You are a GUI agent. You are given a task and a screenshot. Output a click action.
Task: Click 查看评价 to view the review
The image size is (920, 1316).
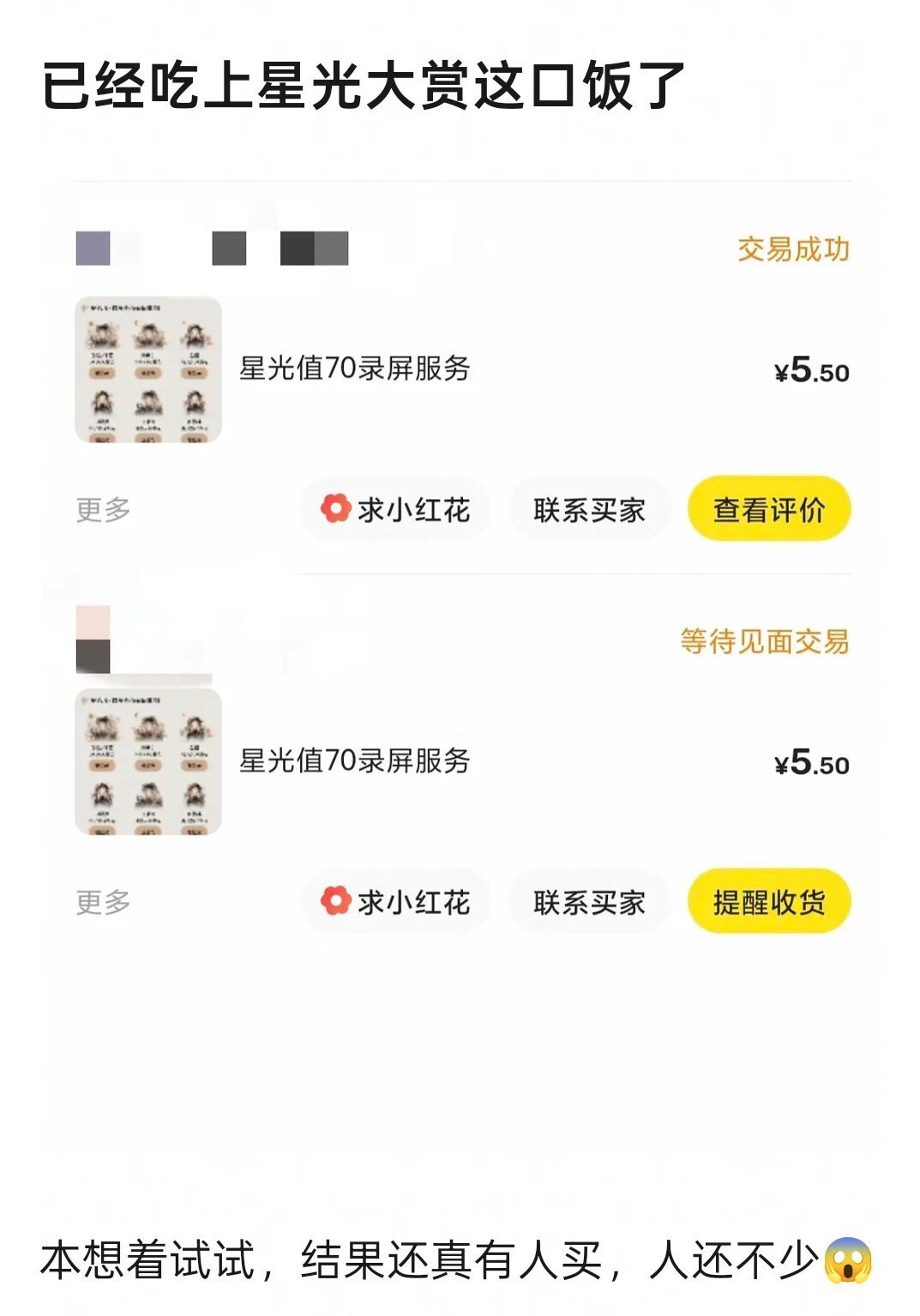[767, 508]
